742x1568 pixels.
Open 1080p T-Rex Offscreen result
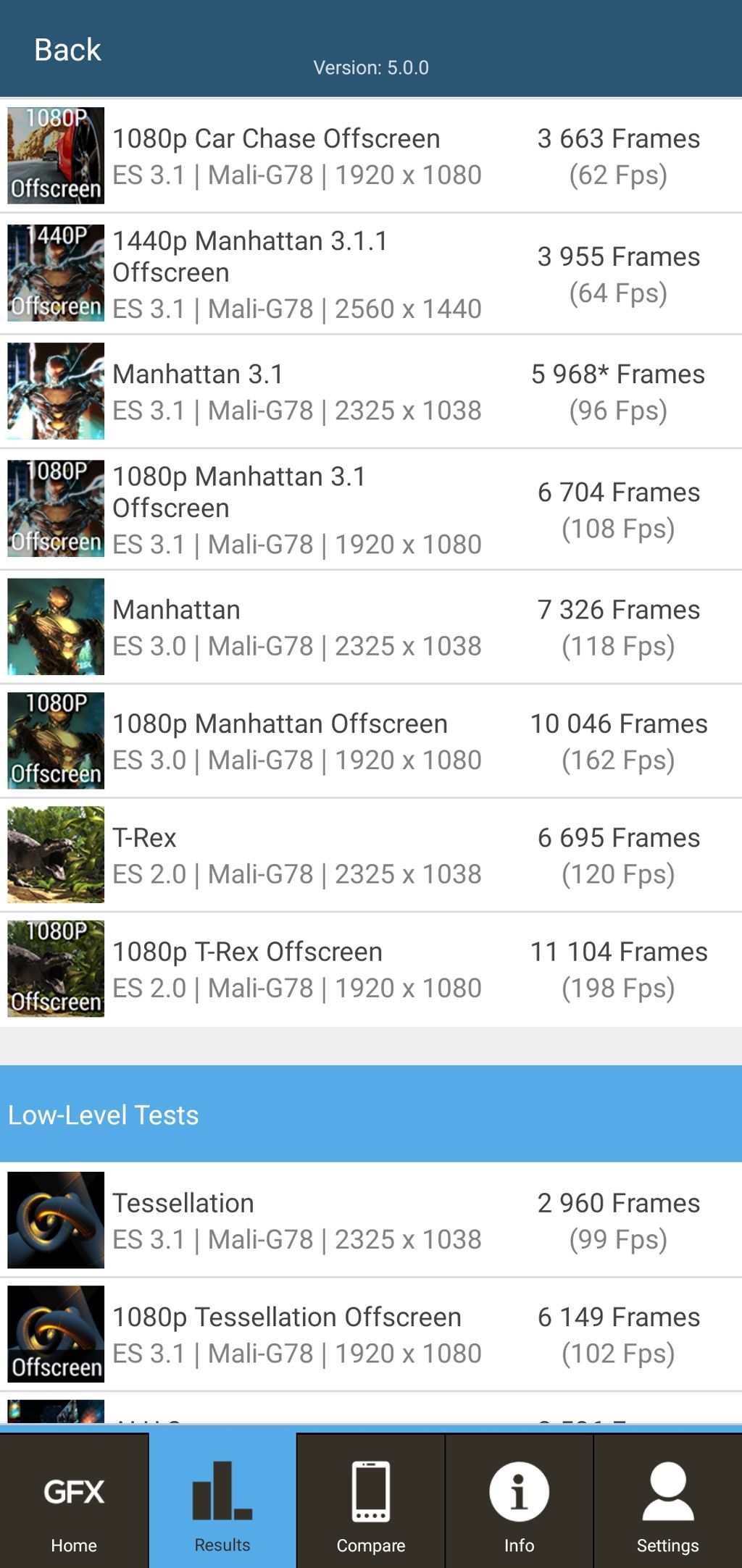[370, 970]
